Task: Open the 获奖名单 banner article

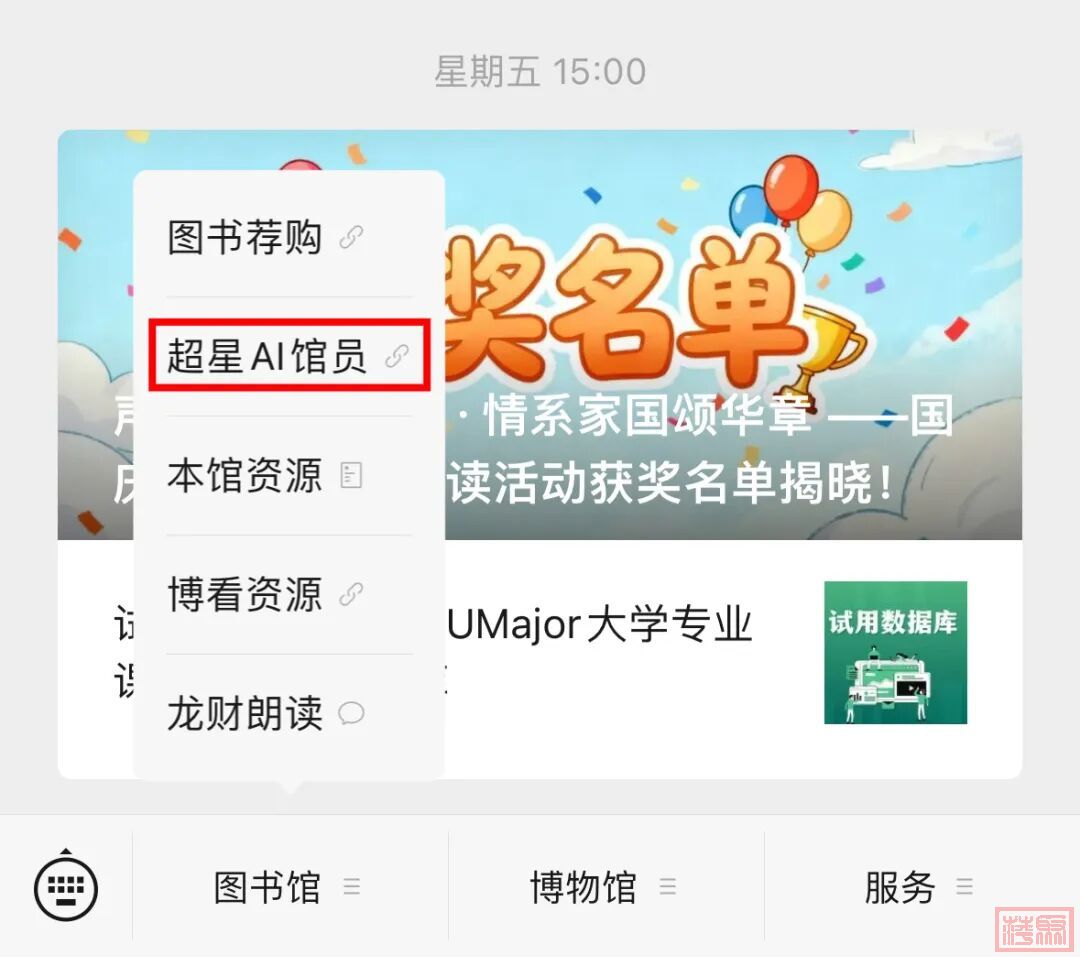Action: [730, 330]
